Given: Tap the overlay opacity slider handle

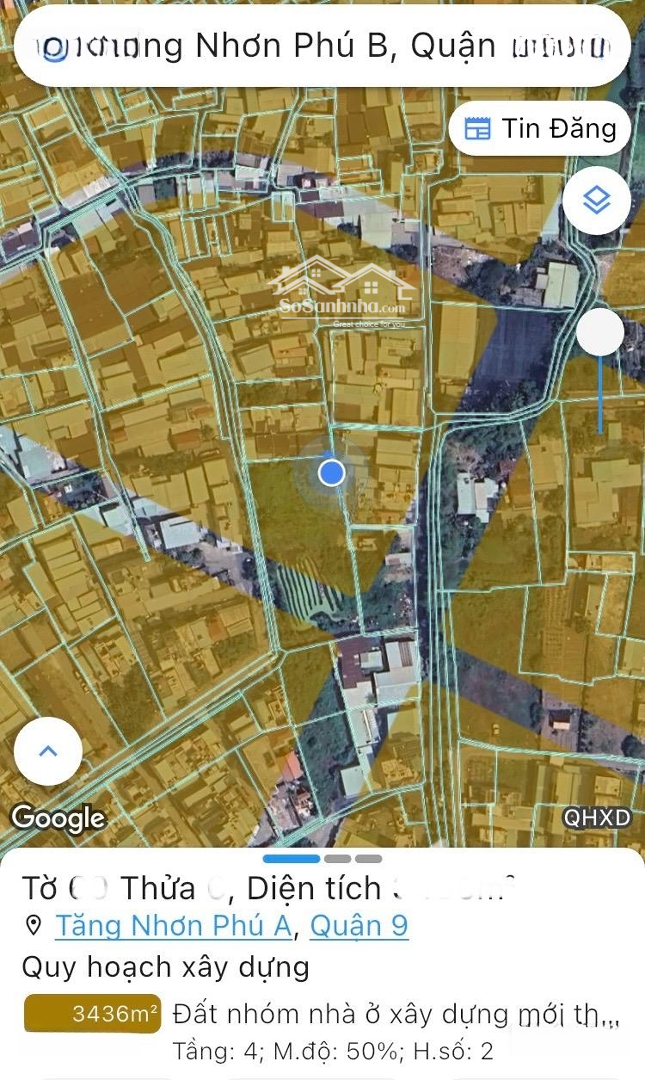Looking at the screenshot, I should click(600, 332).
